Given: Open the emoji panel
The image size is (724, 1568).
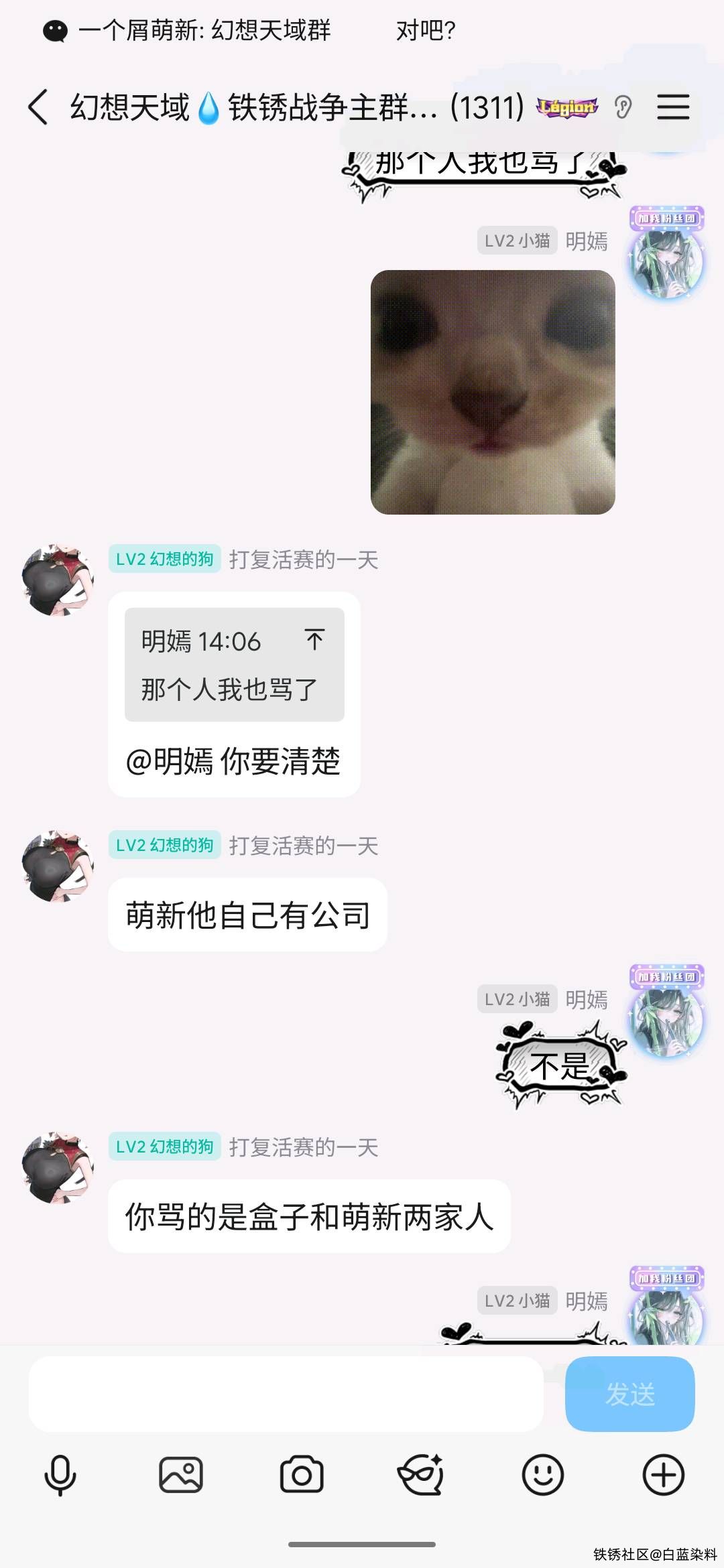Looking at the screenshot, I should coord(542,1476).
